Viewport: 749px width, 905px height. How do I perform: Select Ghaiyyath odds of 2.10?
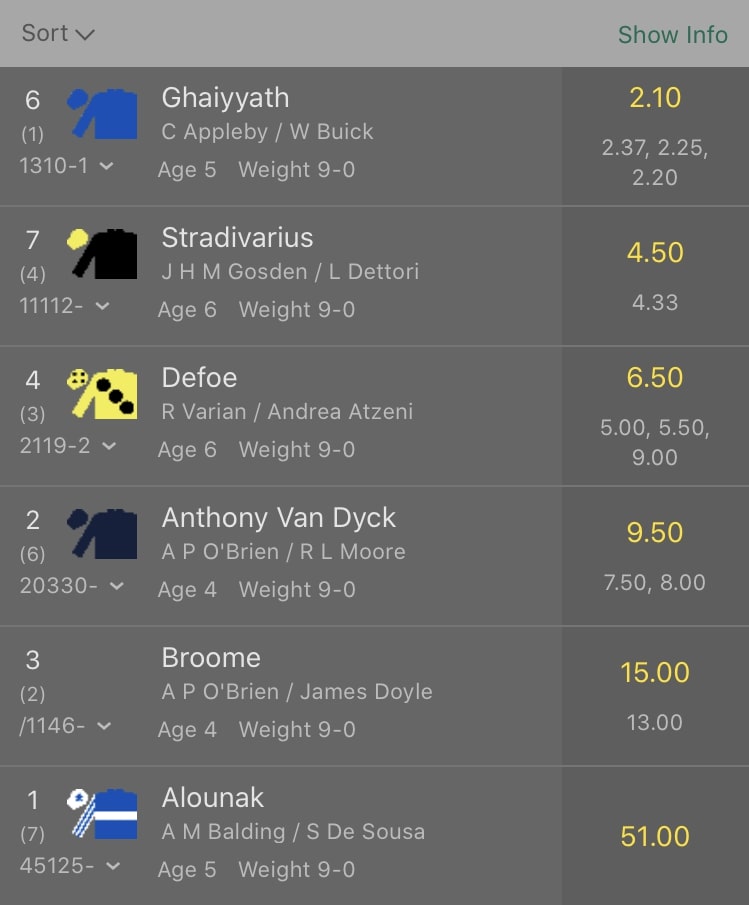point(655,98)
